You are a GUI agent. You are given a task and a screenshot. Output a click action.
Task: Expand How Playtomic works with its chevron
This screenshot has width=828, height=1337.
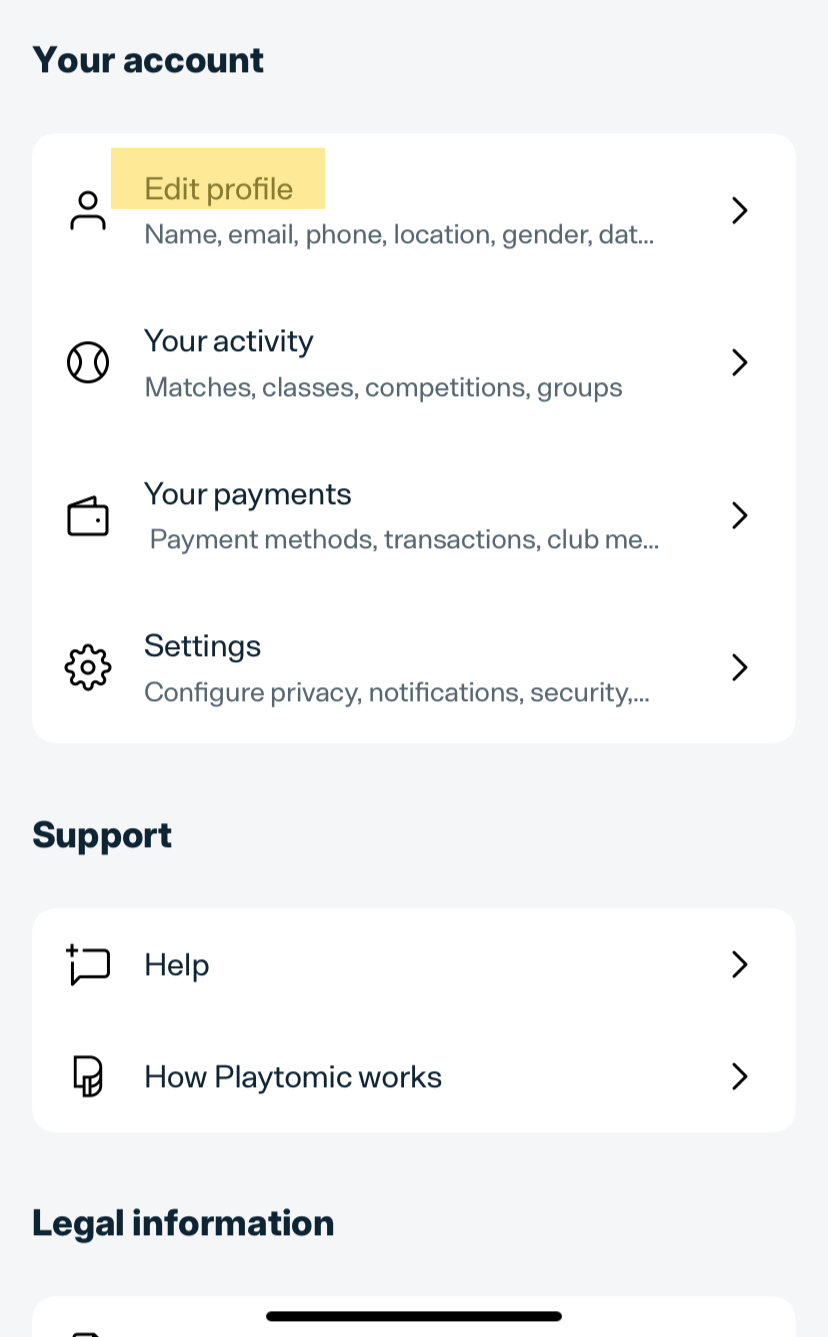pyautogui.click(x=739, y=1076)
